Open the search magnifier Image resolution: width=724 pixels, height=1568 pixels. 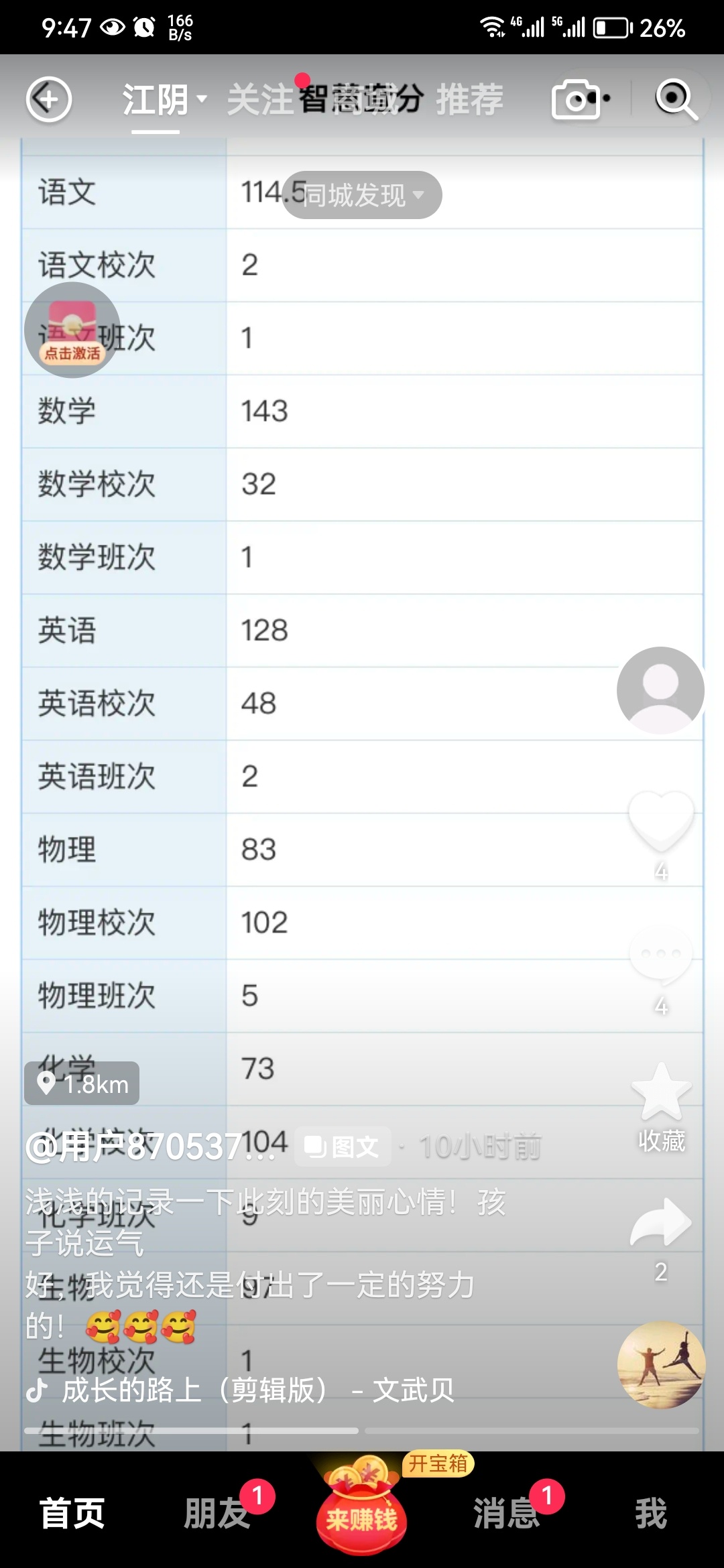point(675,100)
